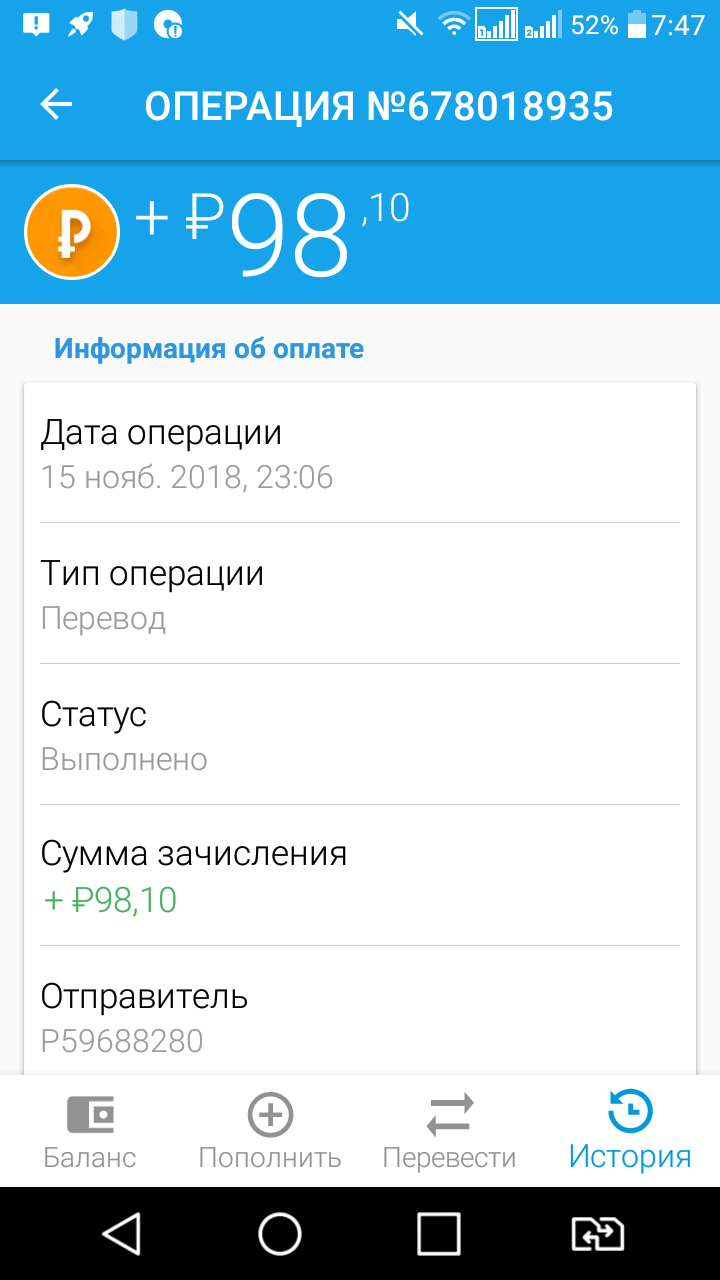The image size is (720, 1280).
Task: Go back from operation №678018935
Action: (57, 105)
